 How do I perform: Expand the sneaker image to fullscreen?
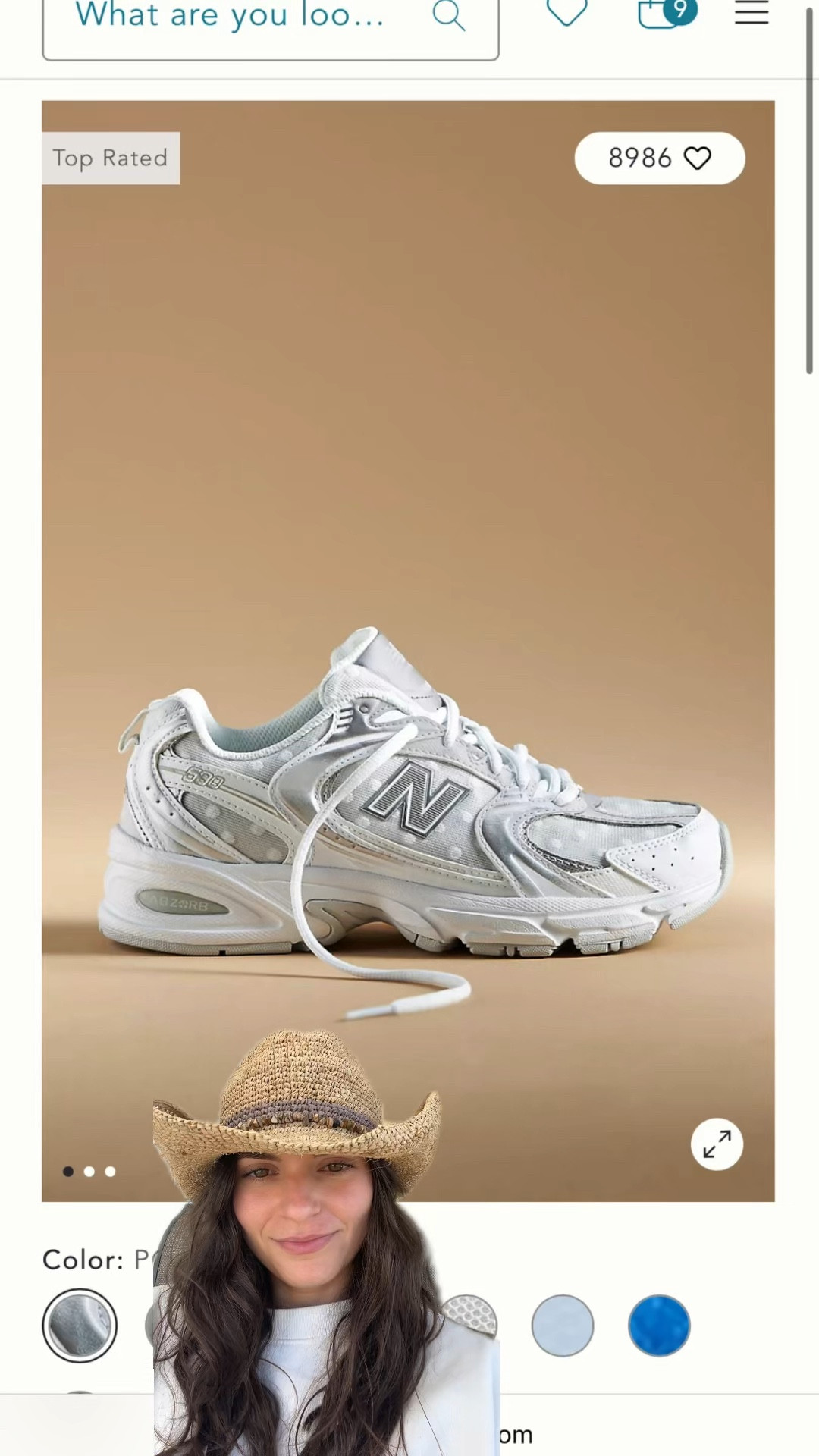[717, 1144]
